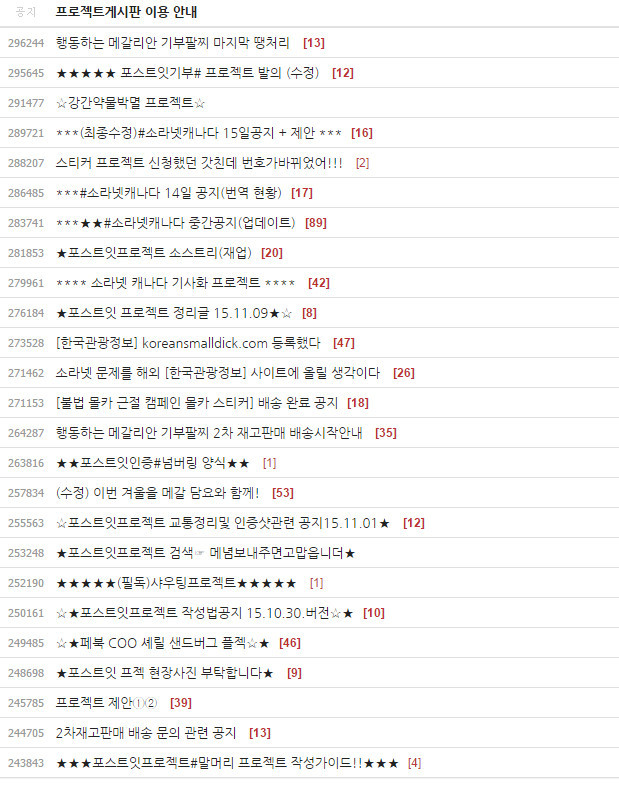Open post 288207 about 스티커 프로젝트 신청
The width and height of the screenshot is (619, 800).
pos(199,163)
